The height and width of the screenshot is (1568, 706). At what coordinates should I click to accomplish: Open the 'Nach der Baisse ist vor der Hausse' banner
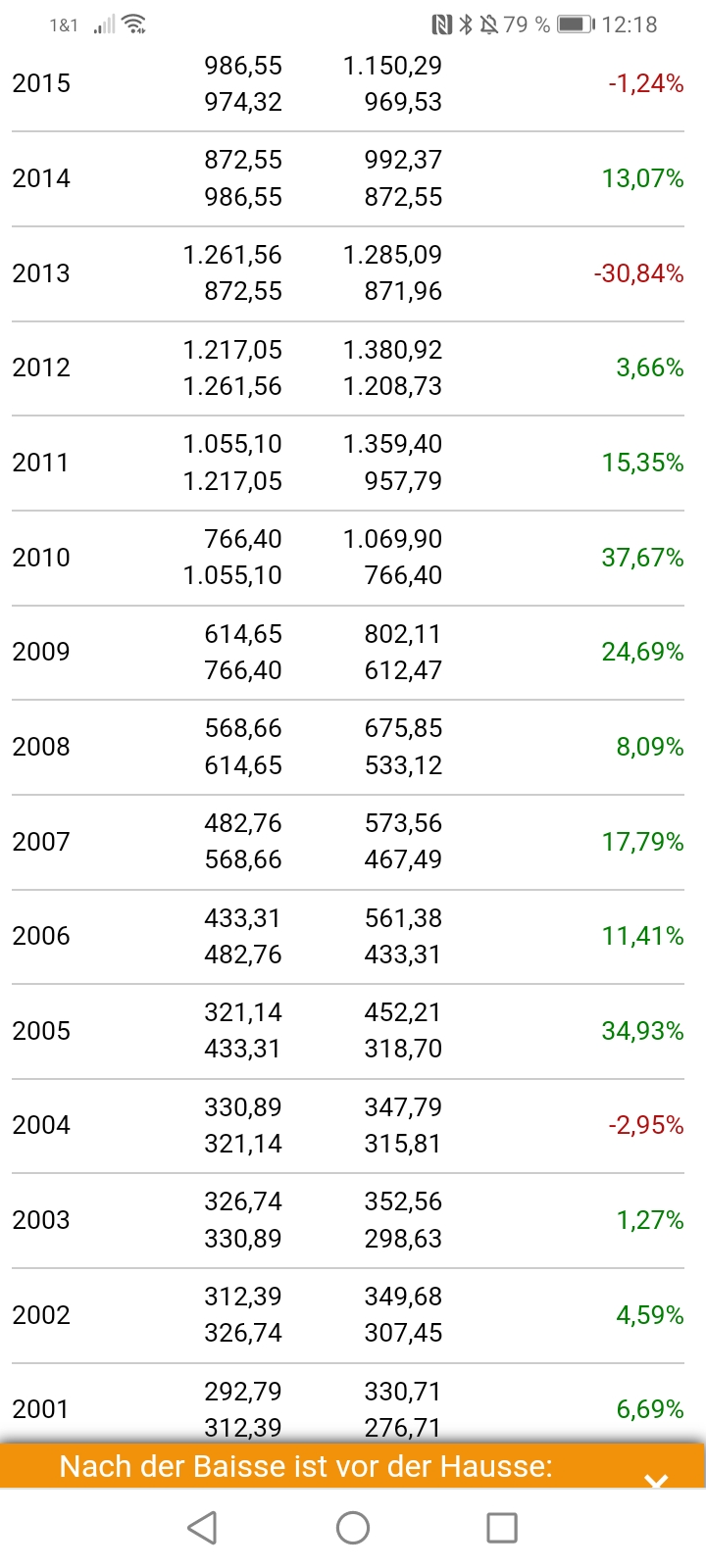(x=306, y=1466)
